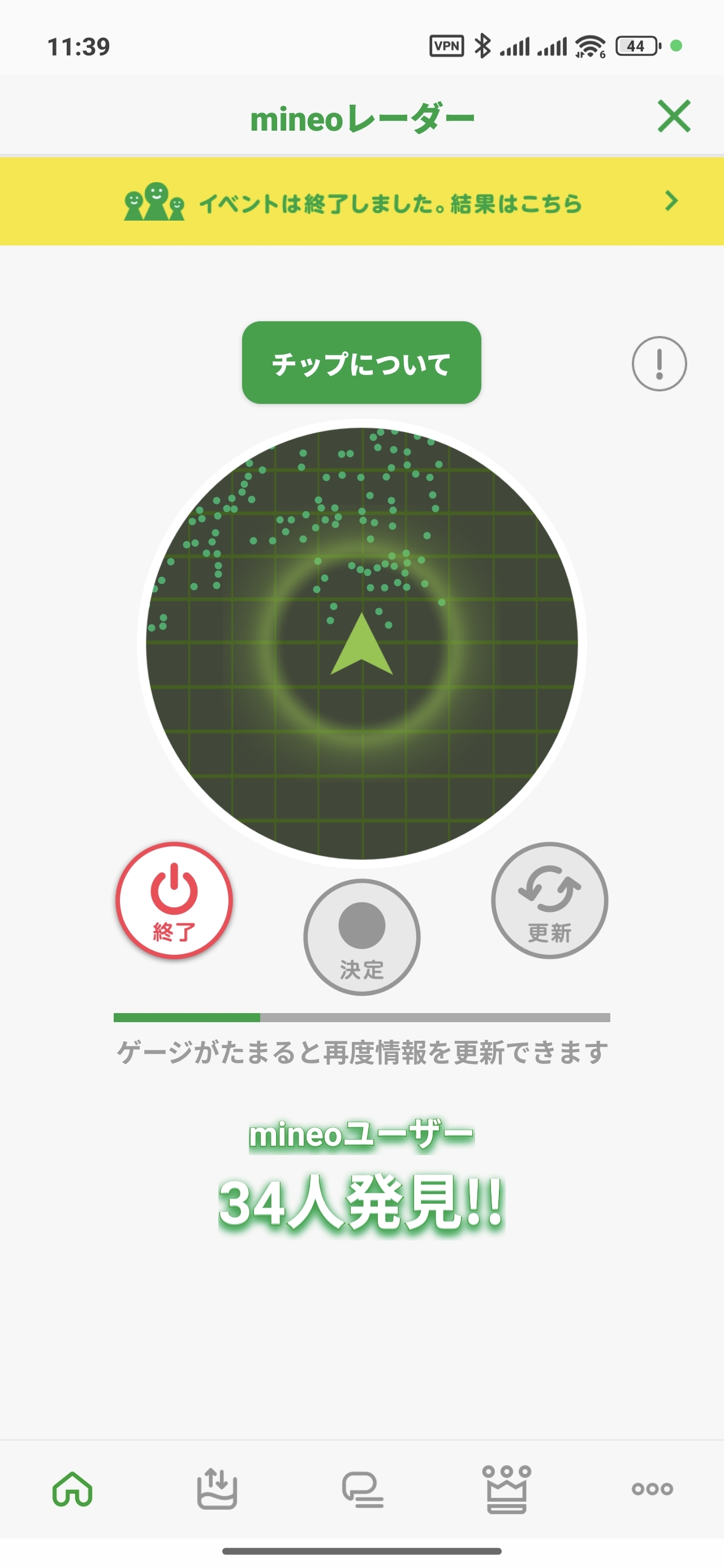Close the mineoレーダー screen

tap(674, 117)
